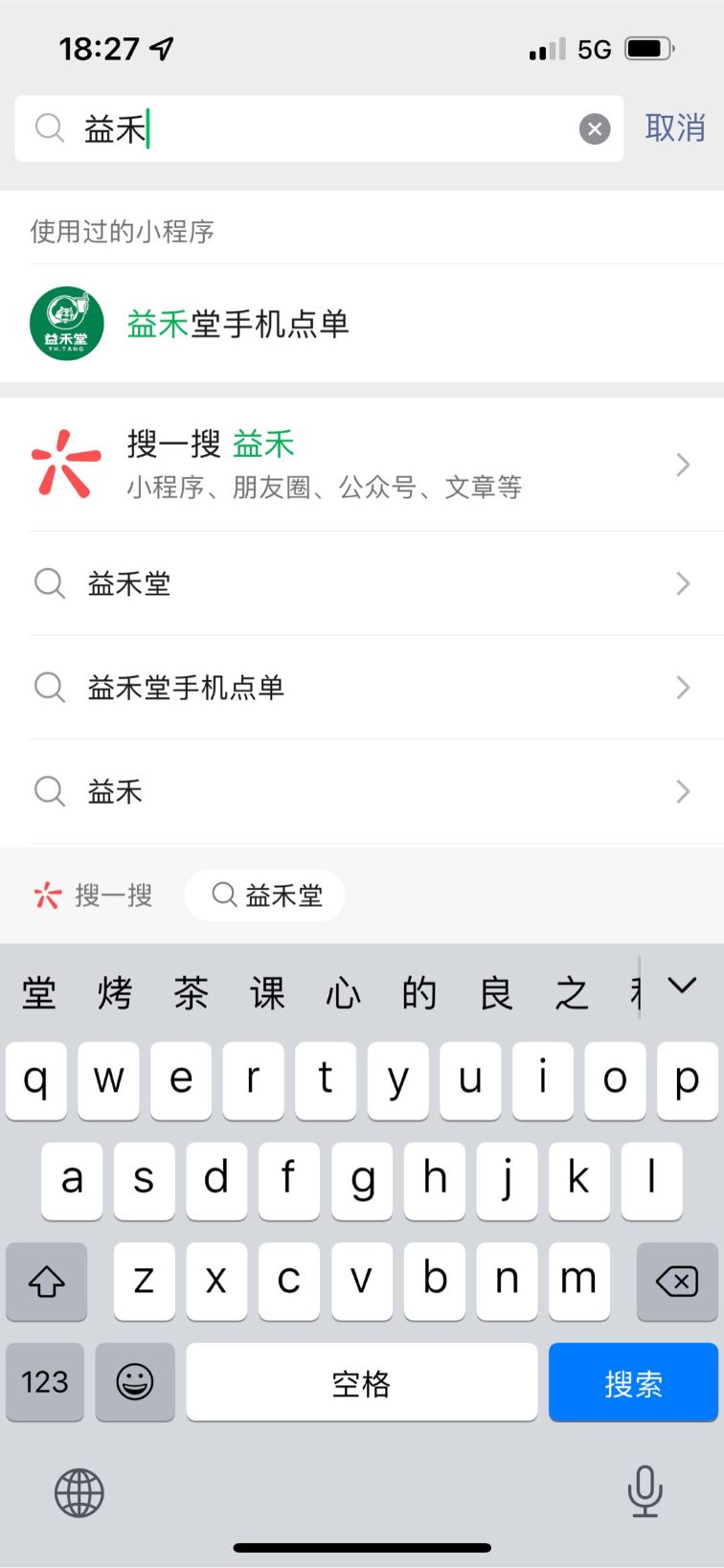Clear the search text with the X icon
This screenshot has height=1568, width=724.
pyautogui.click(x=595, y=128)
